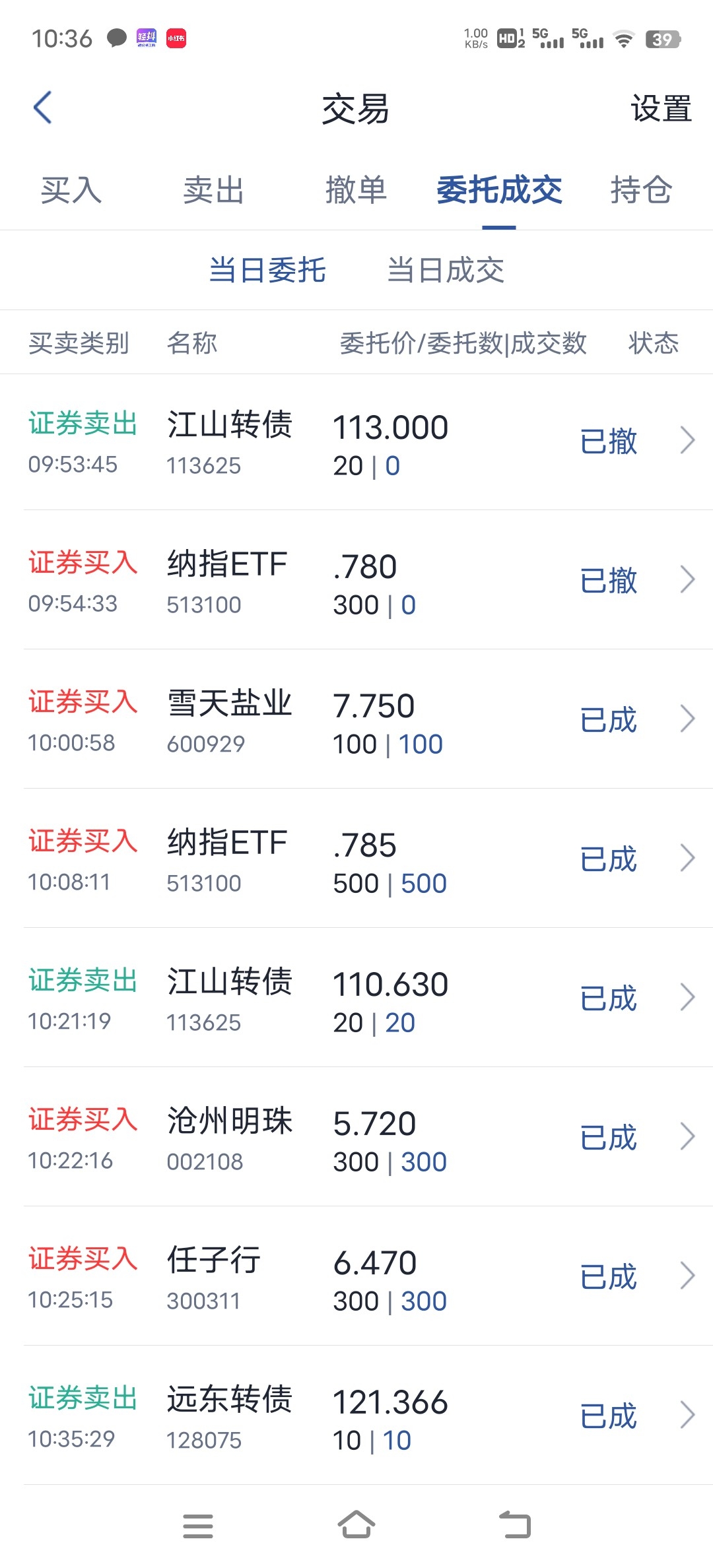
Task: Switch to the 卖出 tab
Action: click(214, 190)
